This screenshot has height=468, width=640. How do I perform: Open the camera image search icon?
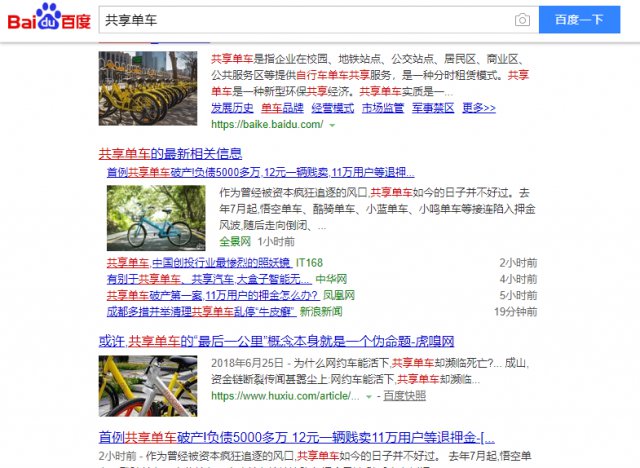(522, 20)
